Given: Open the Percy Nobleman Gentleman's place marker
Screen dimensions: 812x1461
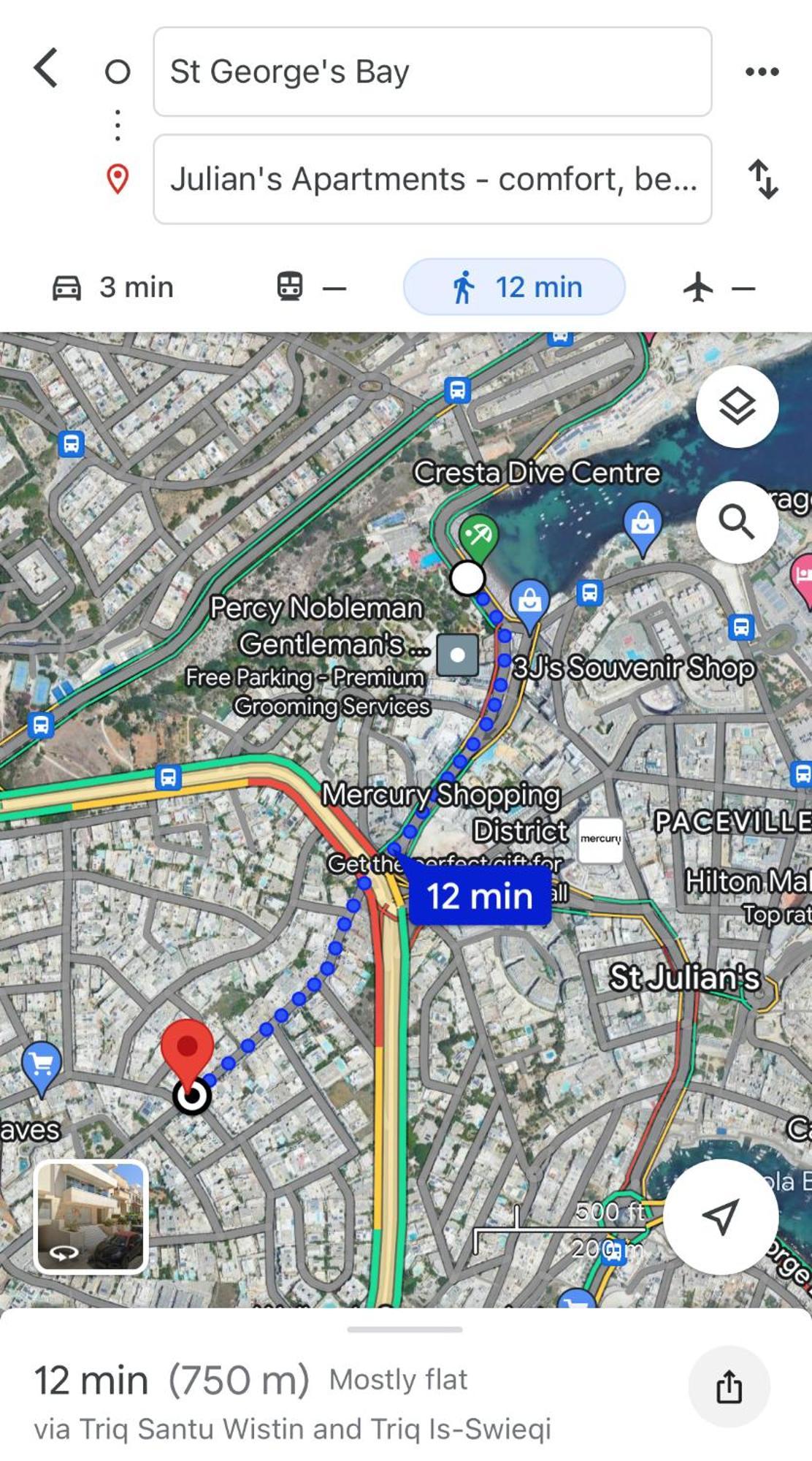Looking at the screenshot, I should click(x=458, y=655).
